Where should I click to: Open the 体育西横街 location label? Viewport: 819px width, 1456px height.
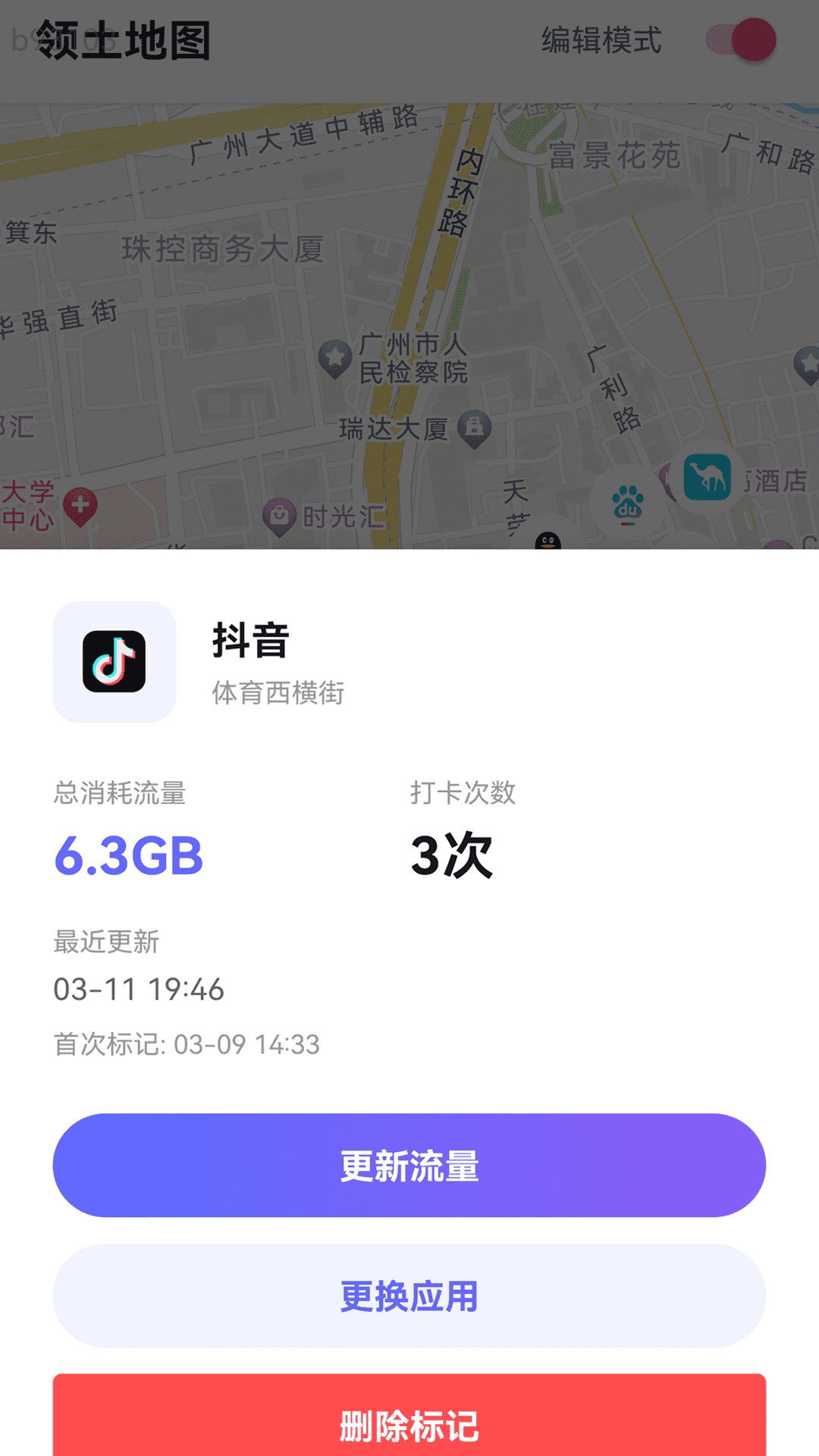pos(277,693)
